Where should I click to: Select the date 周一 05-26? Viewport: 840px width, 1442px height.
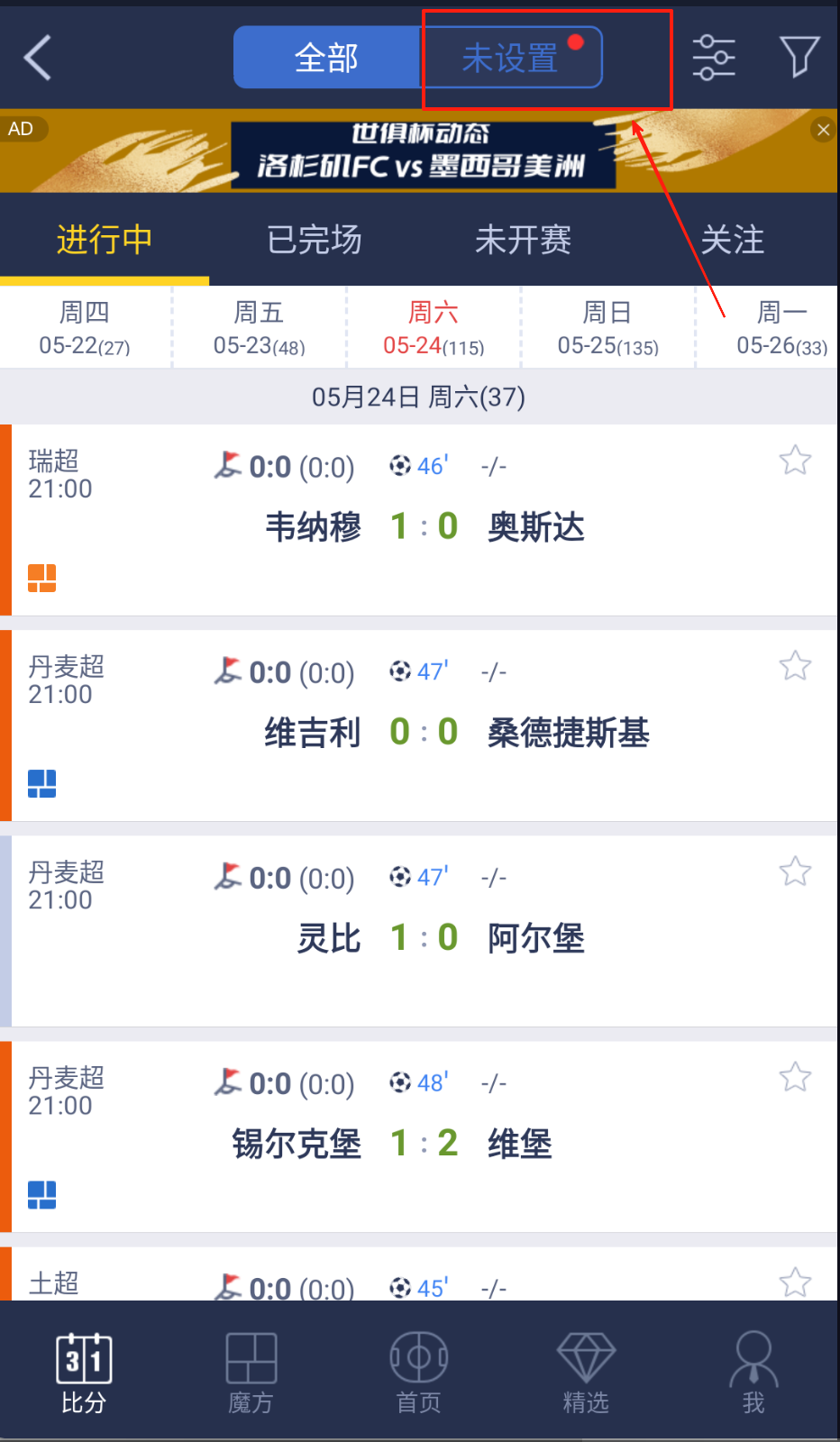click(781, 328)
